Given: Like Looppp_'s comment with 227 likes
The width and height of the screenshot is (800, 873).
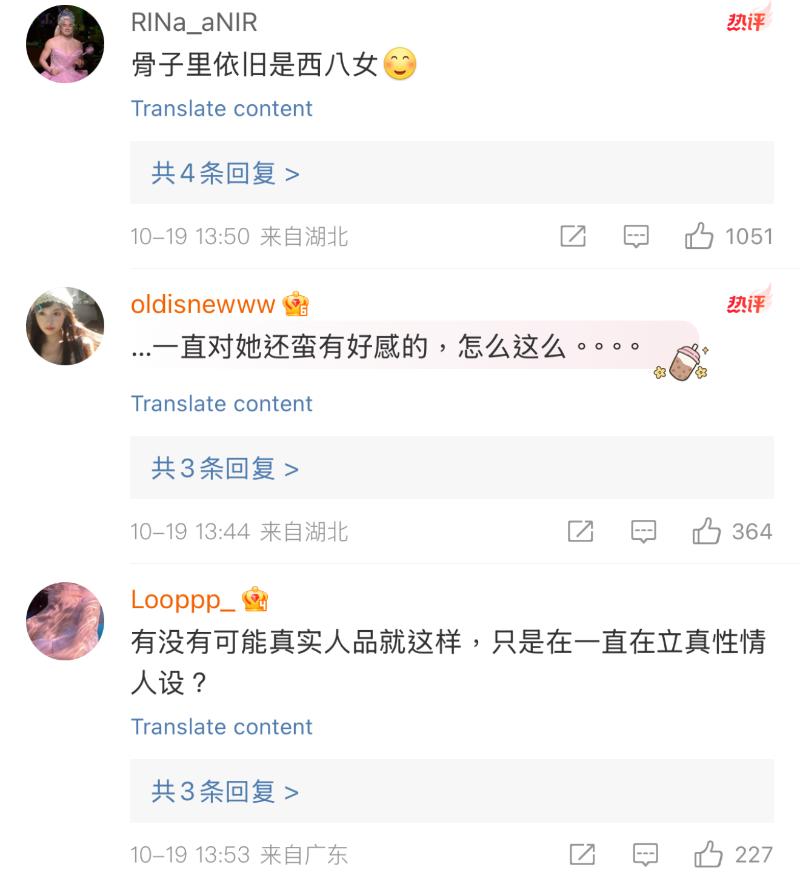Looking at the screenshot, I should click(x=708, y=854).
